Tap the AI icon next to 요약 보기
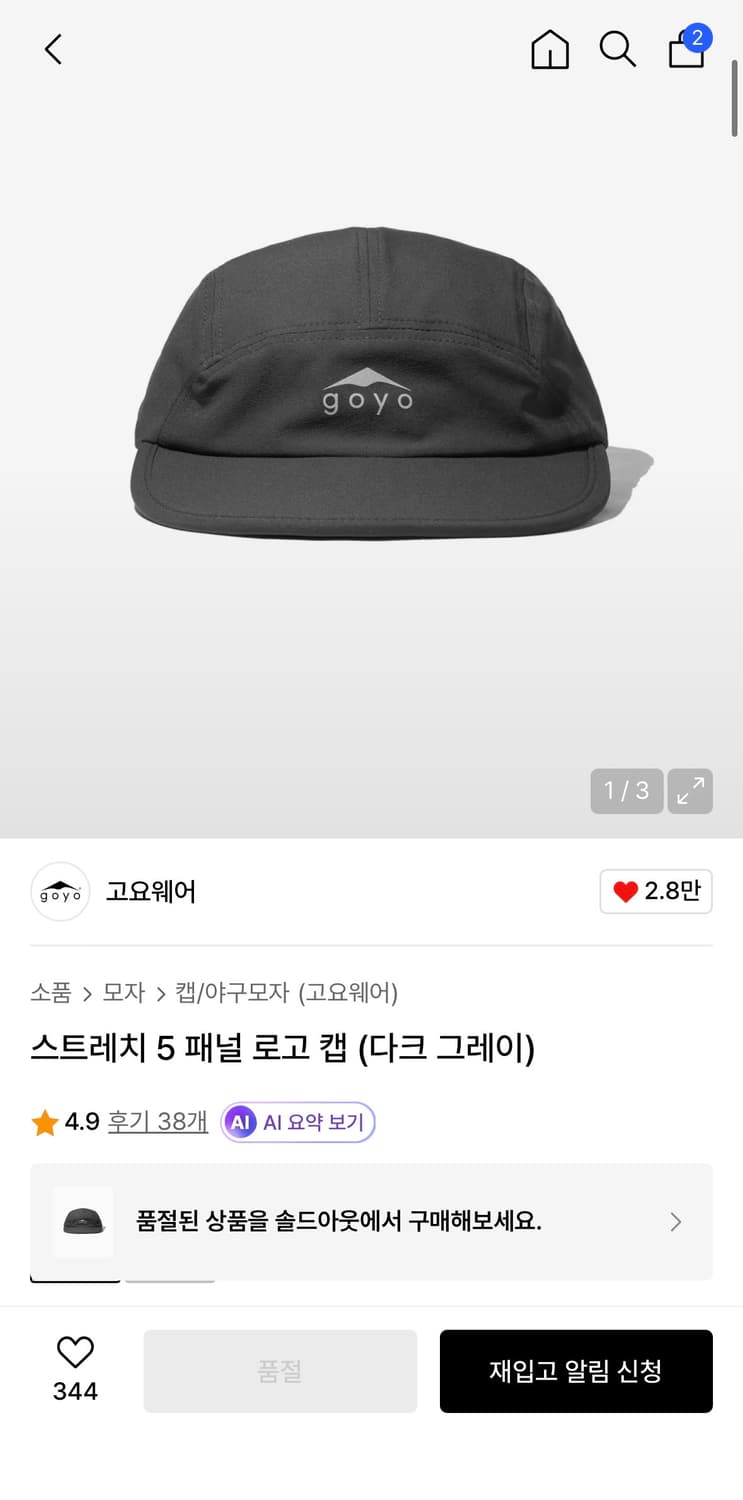This screenshot has width=743, height=1500. click(x=240, y=1122)
